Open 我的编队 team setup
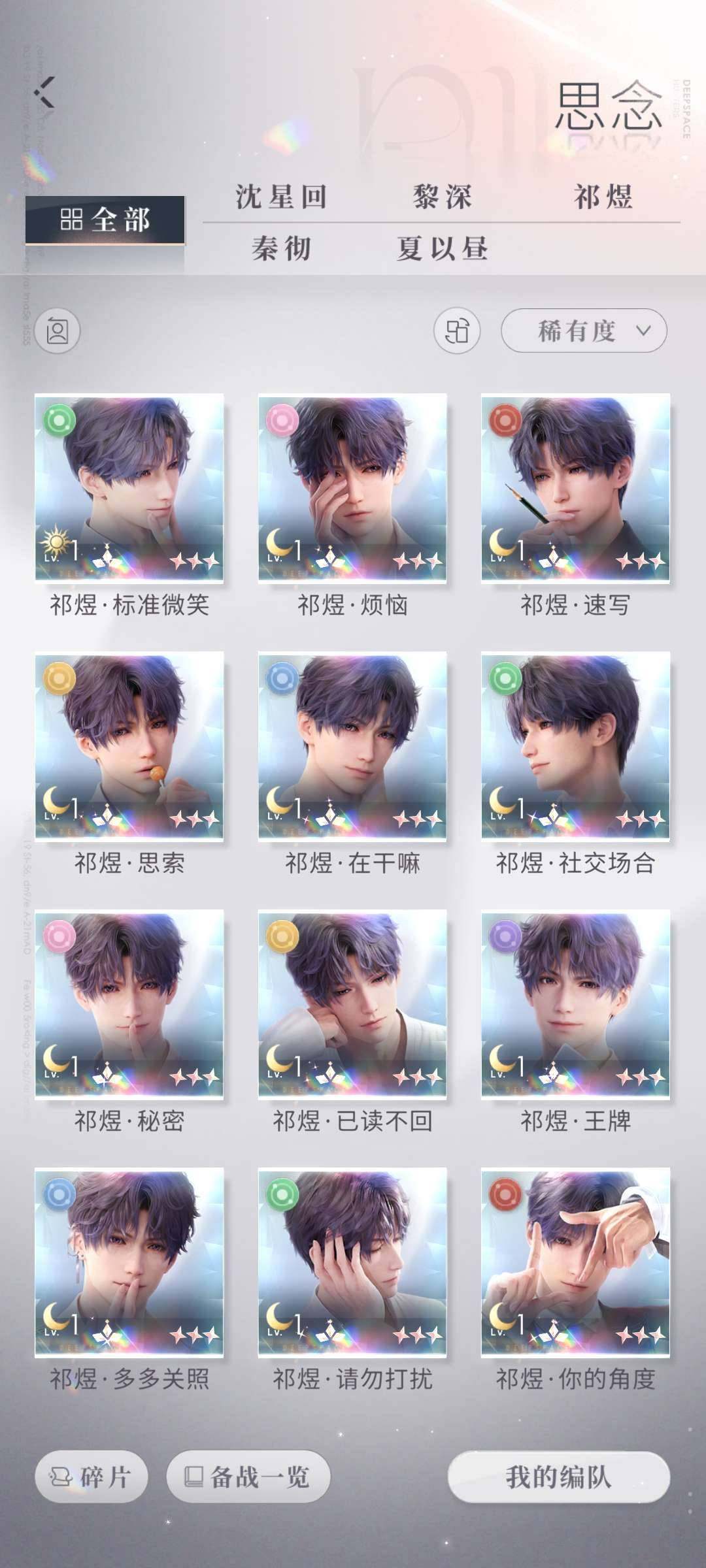Screen dimensions: 706x1568 pos(558,1477)
